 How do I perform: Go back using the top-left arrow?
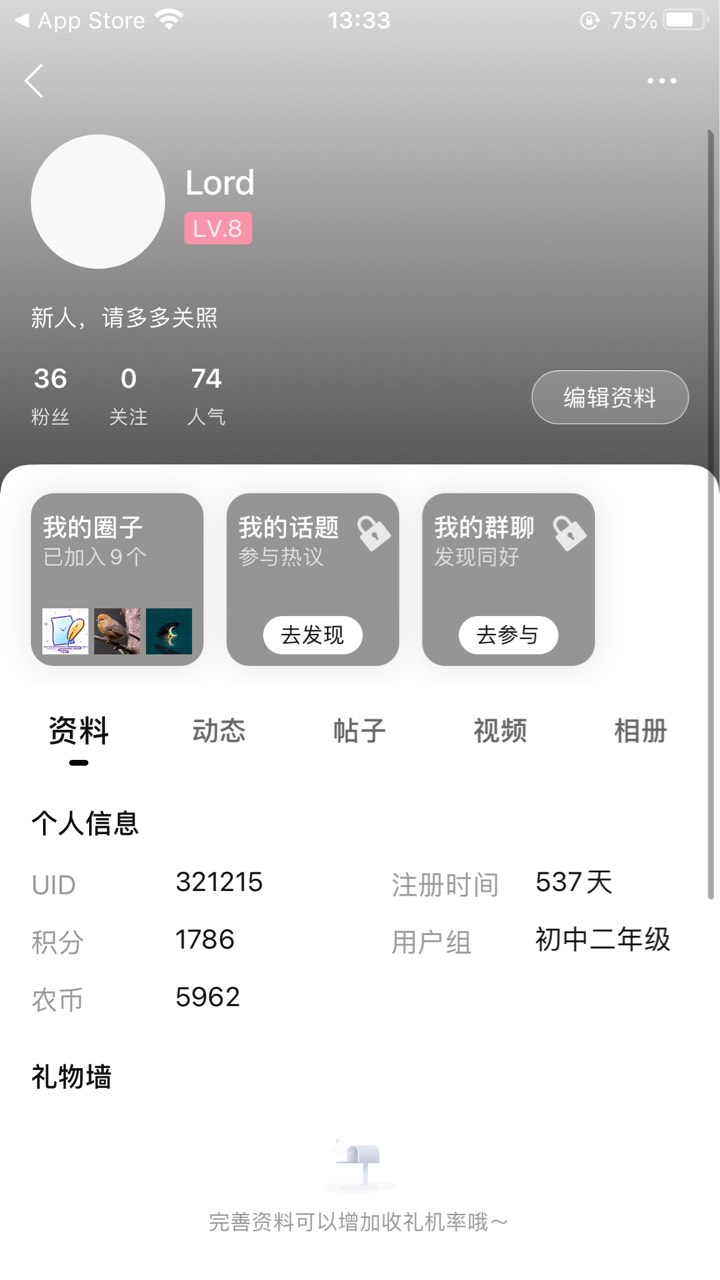(x=35, y=81)
